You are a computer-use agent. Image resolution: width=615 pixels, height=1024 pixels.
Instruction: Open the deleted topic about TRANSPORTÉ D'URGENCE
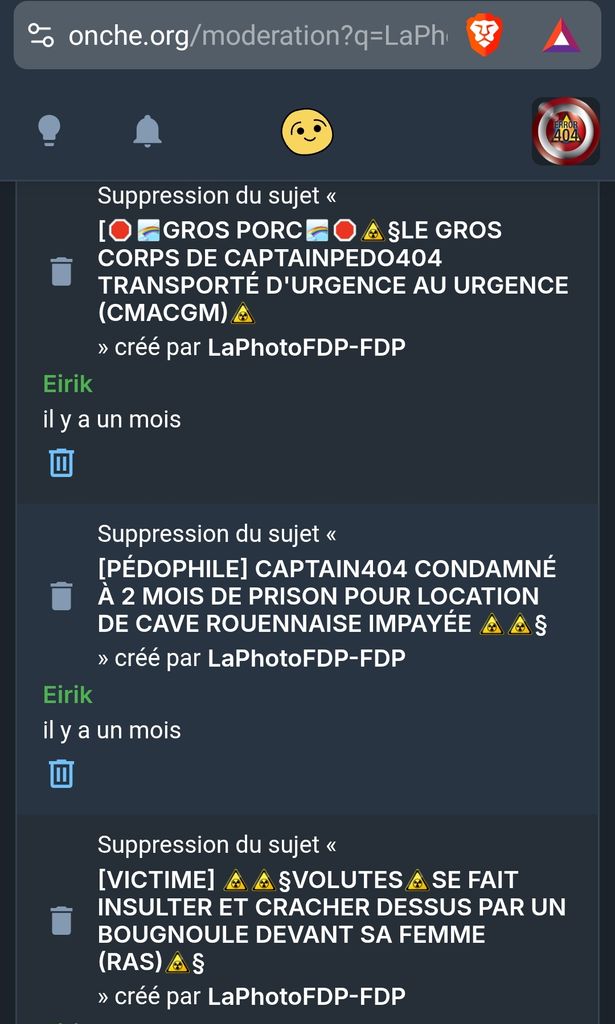[x=332, y=272]
